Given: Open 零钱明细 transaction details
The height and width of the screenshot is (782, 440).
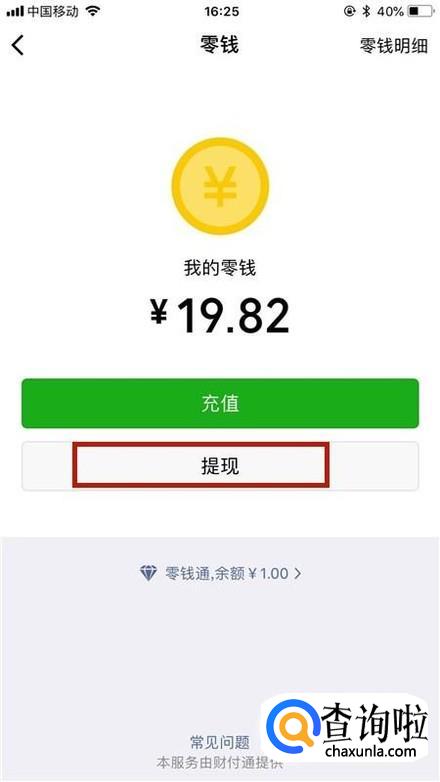Looking at the screenshot, I should (394, 46).
